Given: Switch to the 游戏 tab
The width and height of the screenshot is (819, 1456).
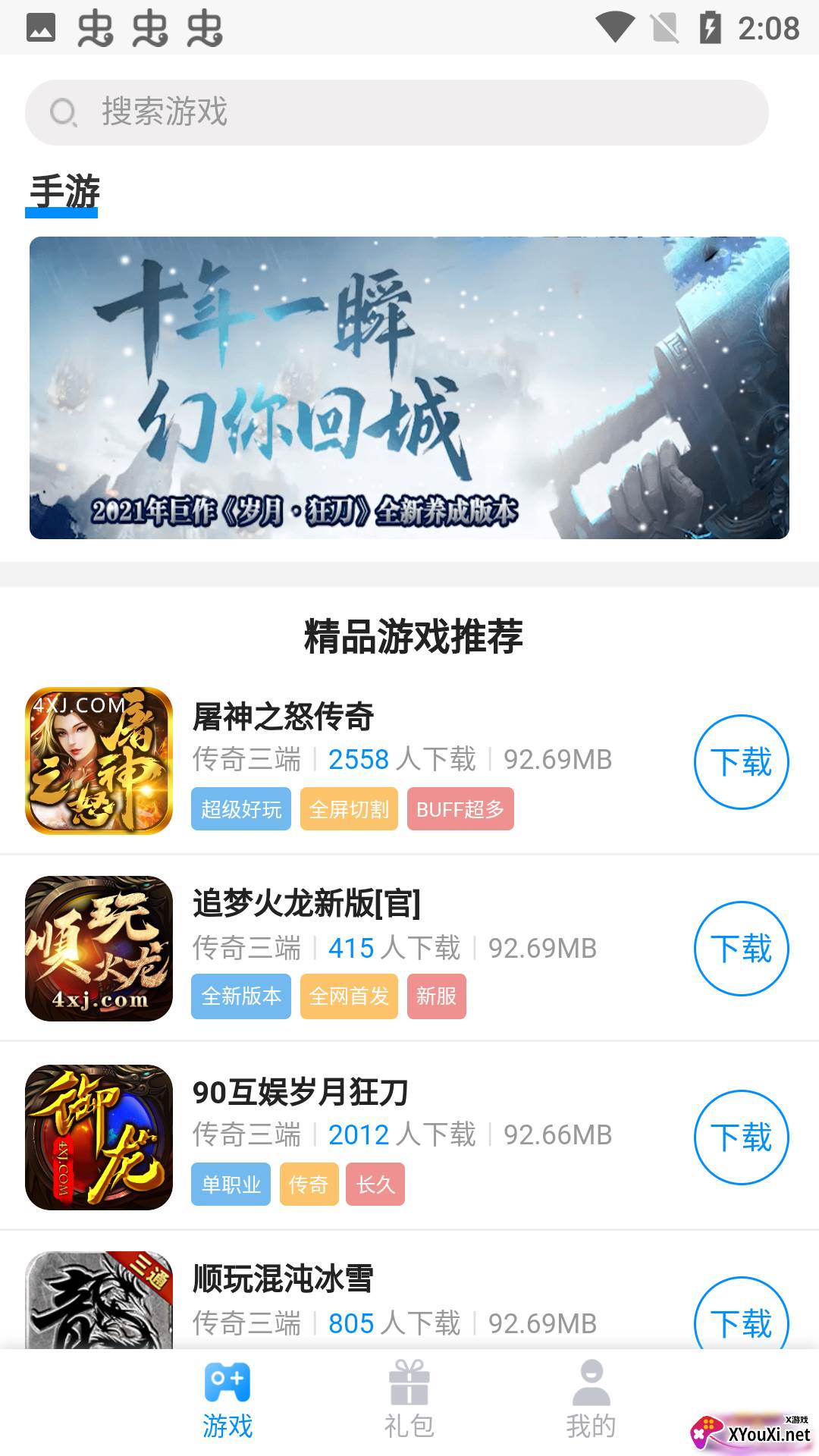Looking at the screenshot, I should [x=227, y=1400].
